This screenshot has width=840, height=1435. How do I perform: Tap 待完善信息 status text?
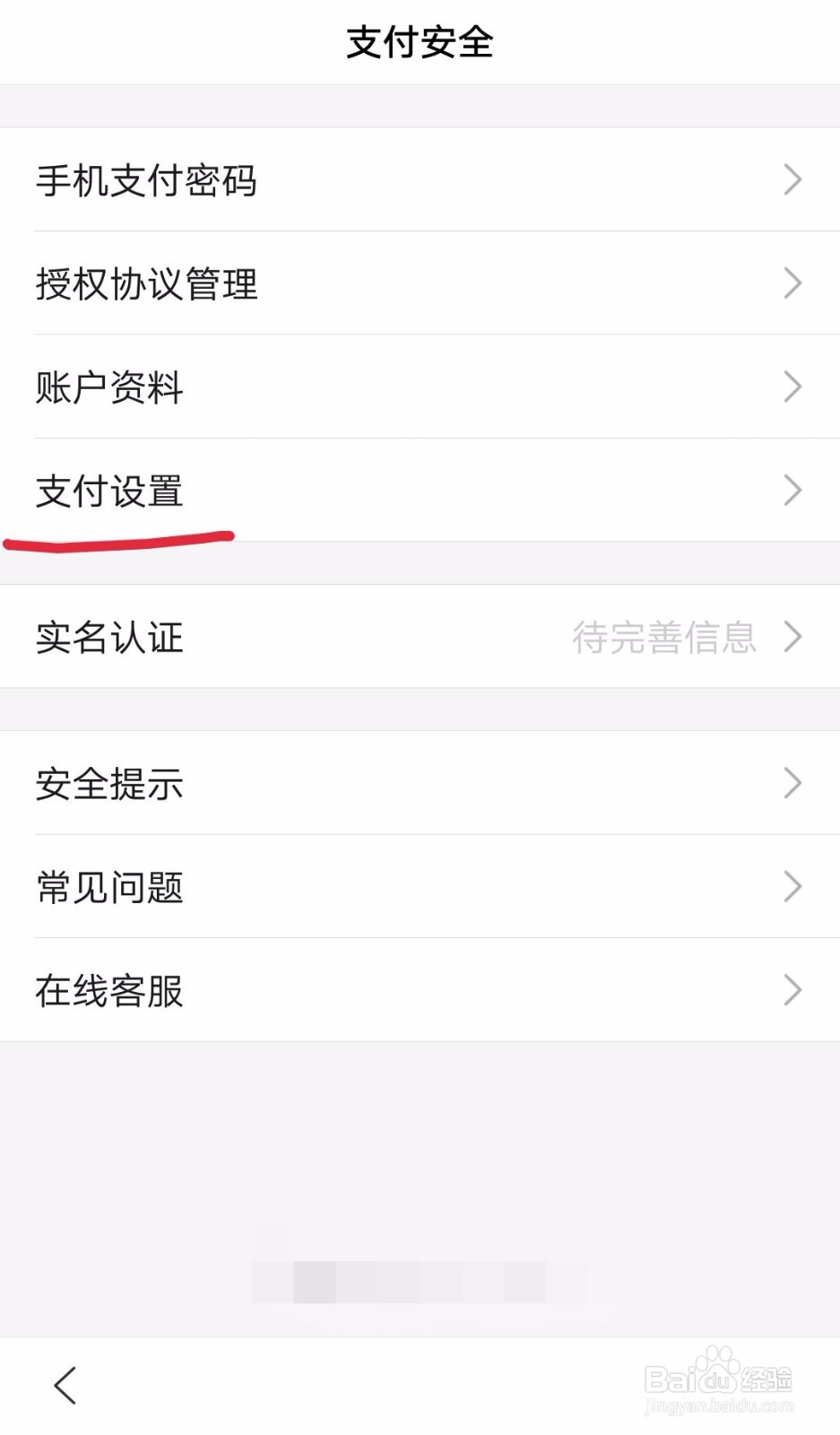point(665,639)
